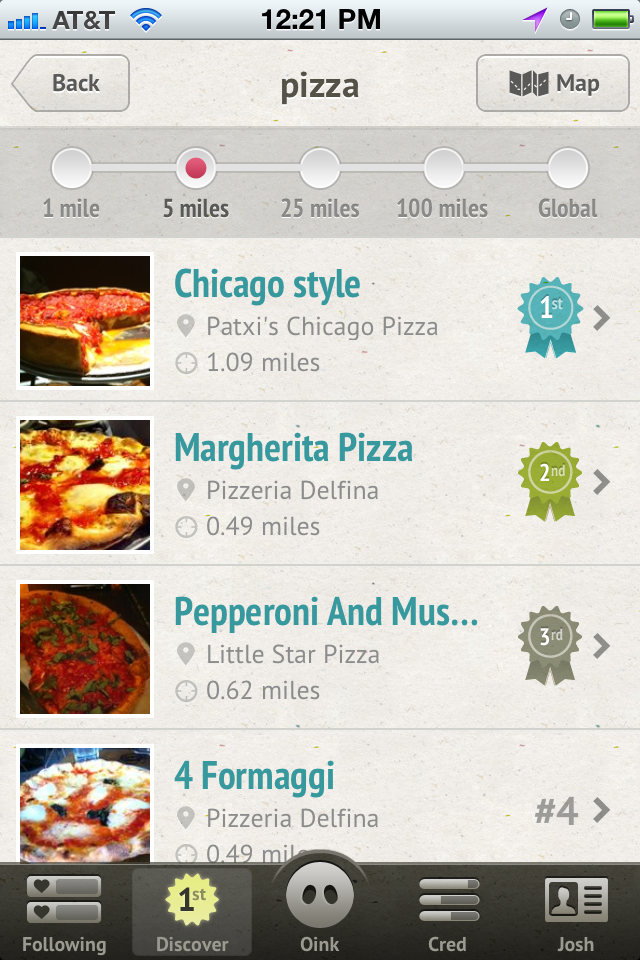Open the Chicago style pizza entry
640x960 pixels.
[x=320, y=320]
